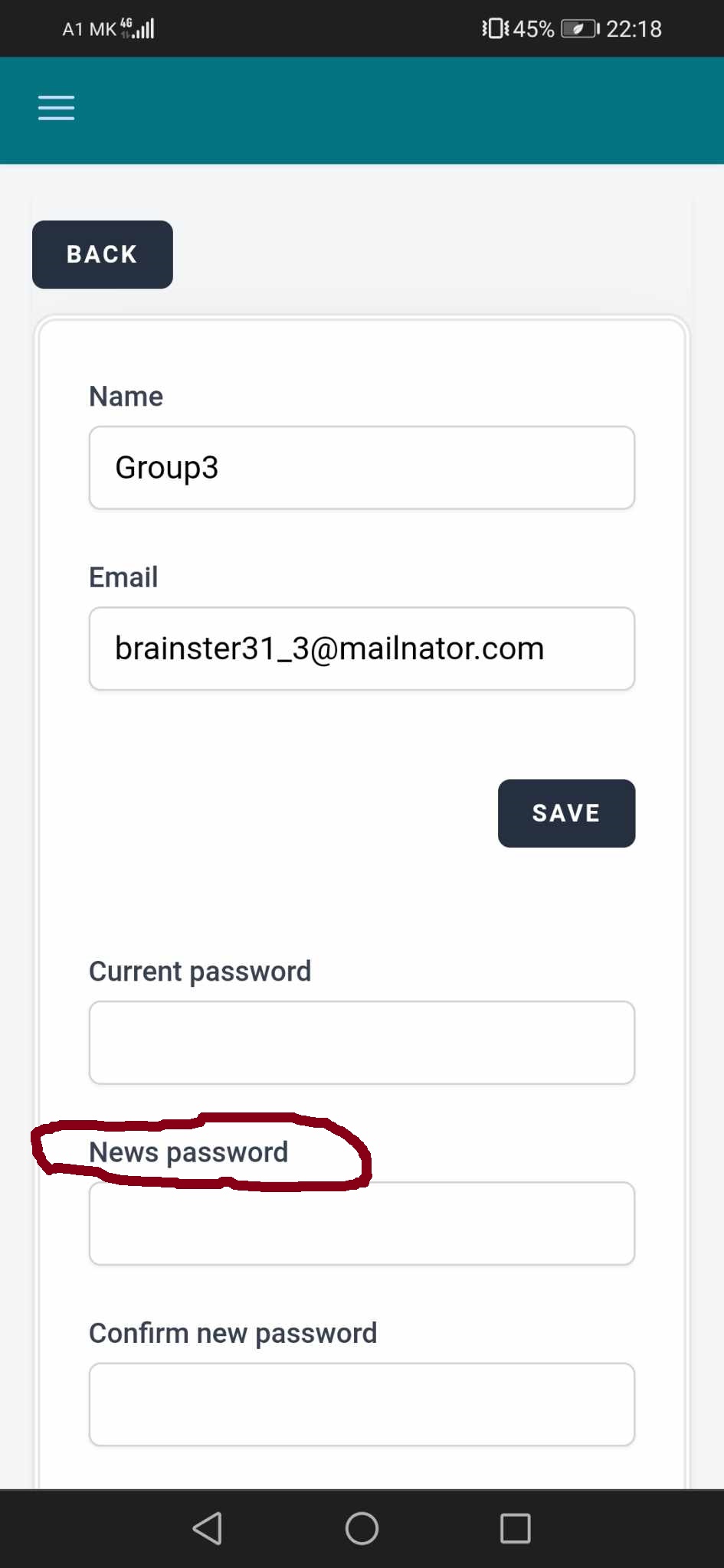Image resolution: width=724 pixels, height=1568 pixels.
Task: Edit the Email address field
Action: point(362,648)
